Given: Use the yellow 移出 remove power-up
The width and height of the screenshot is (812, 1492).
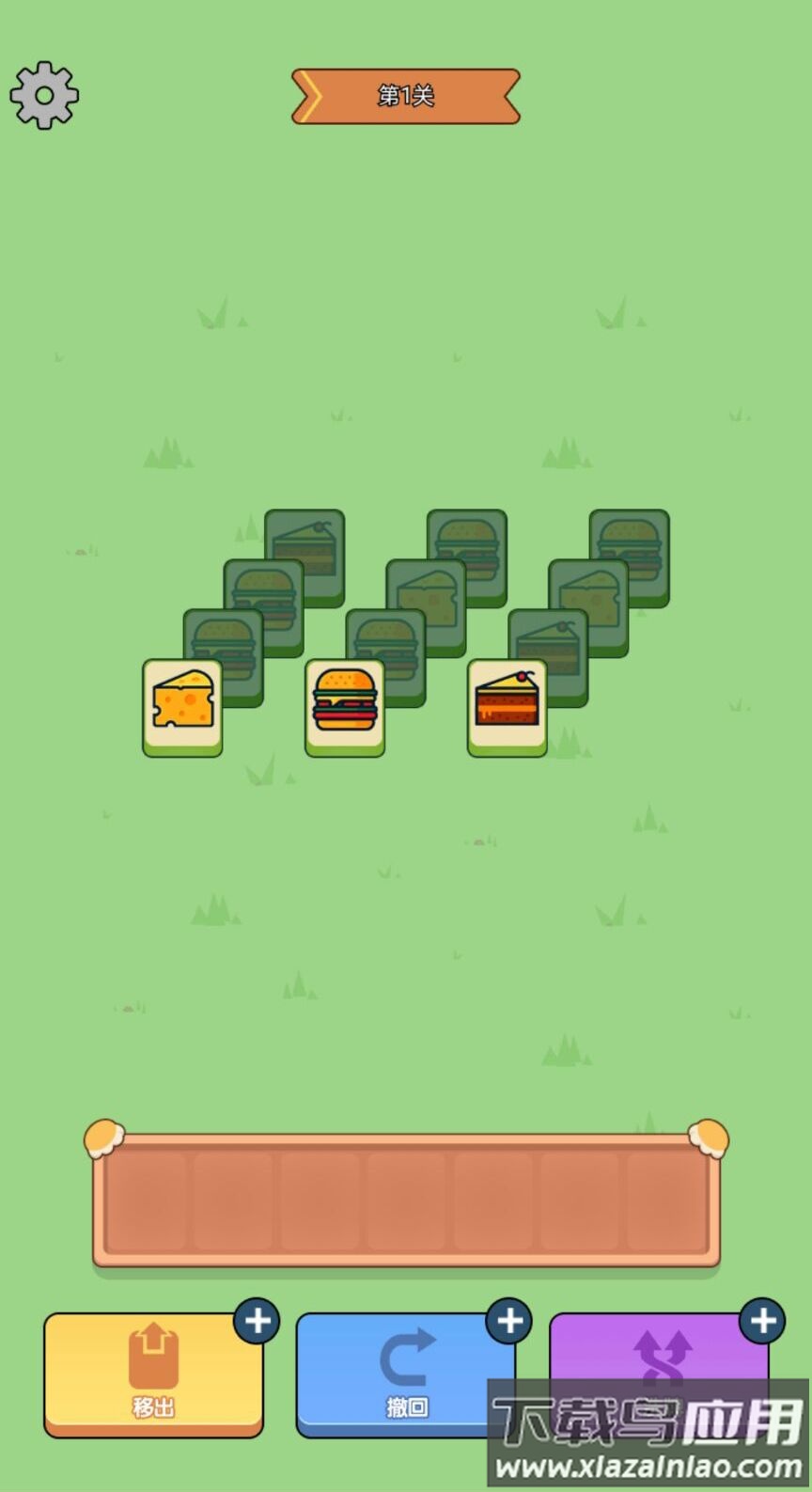Looking at the screenshot, I should click(x=153, y=1373).
